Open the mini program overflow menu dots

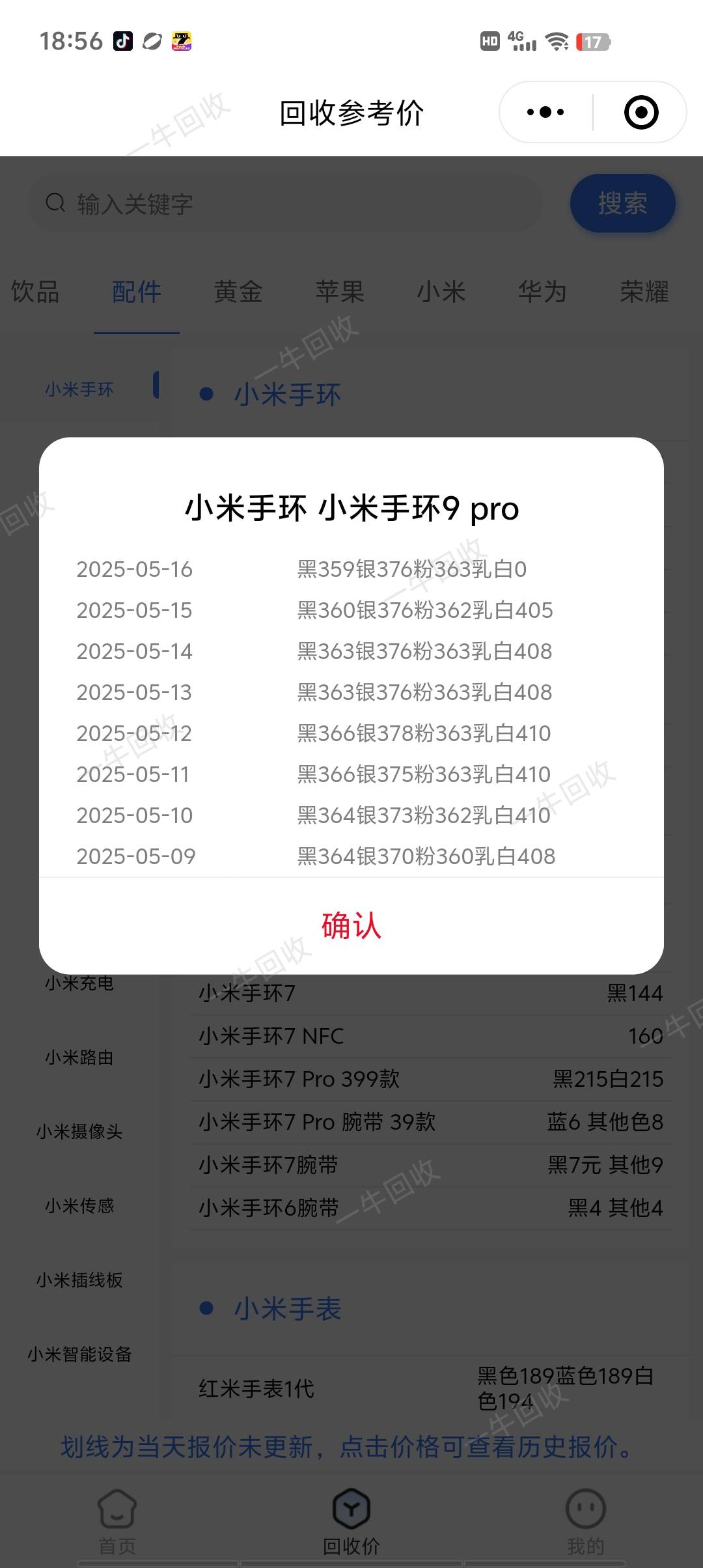click(x=545, y=112)
